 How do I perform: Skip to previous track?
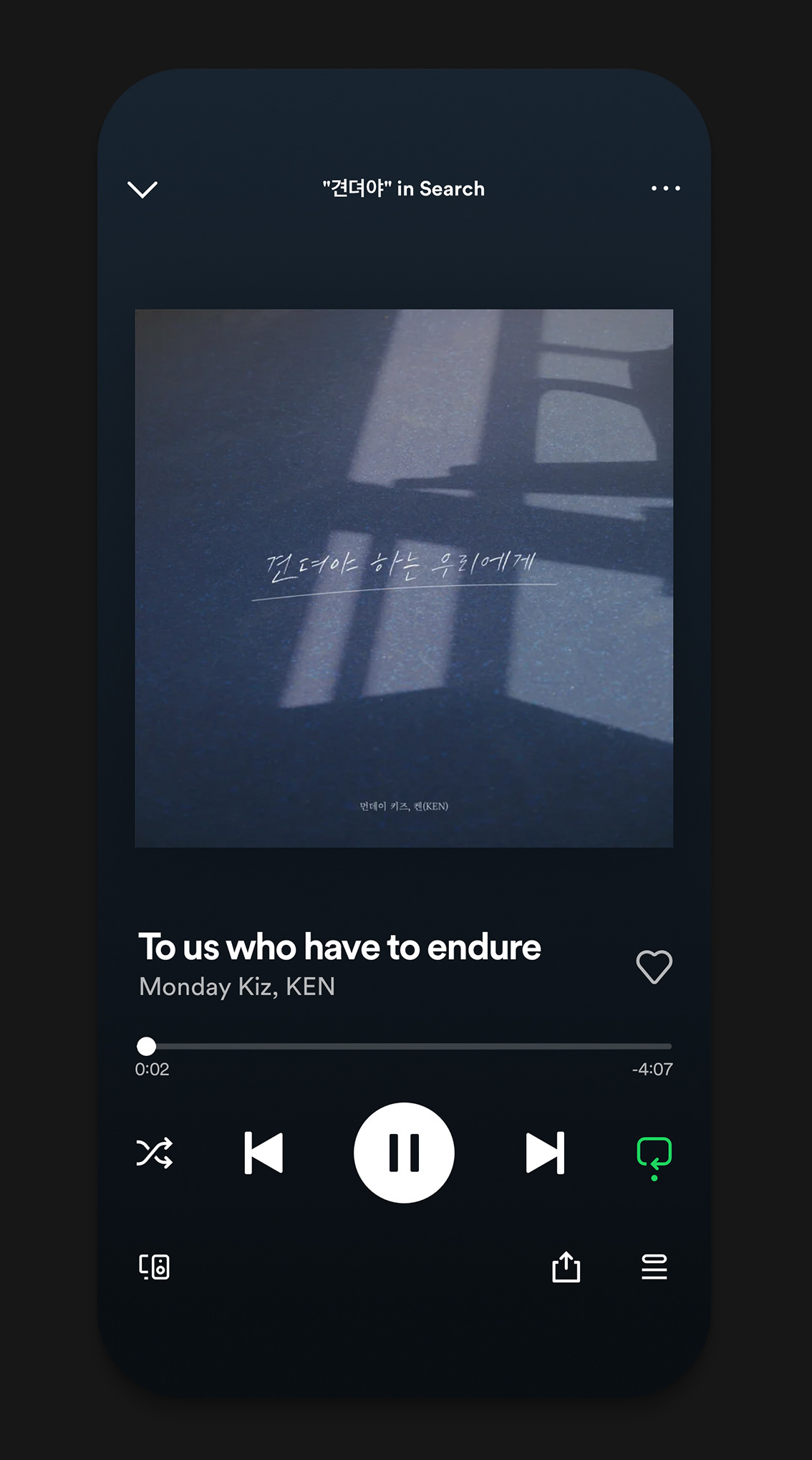[264, 1153]
